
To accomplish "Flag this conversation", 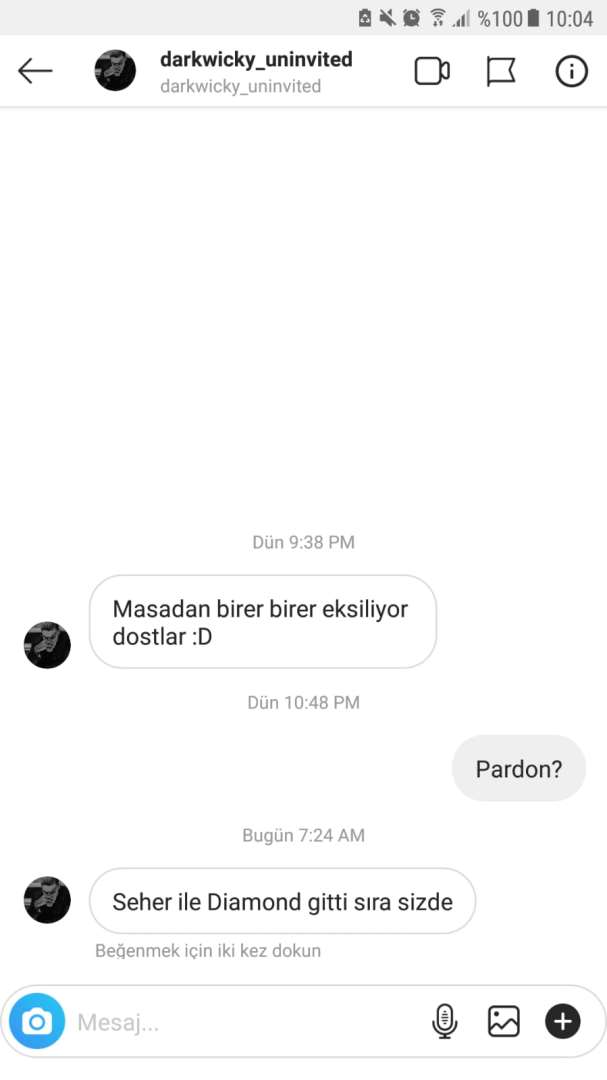I will pos(500,71).
